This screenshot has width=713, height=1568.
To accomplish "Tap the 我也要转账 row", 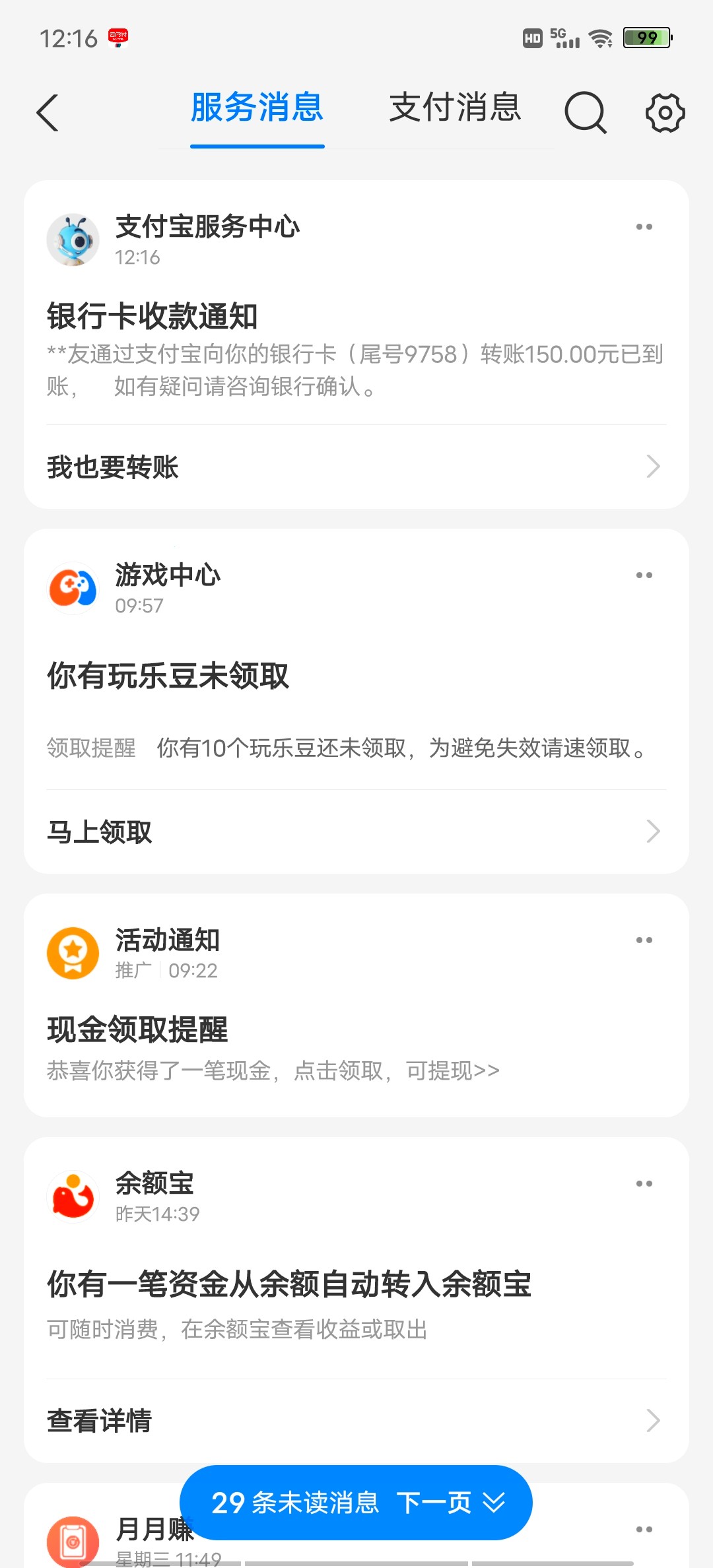I will [356, 467].
